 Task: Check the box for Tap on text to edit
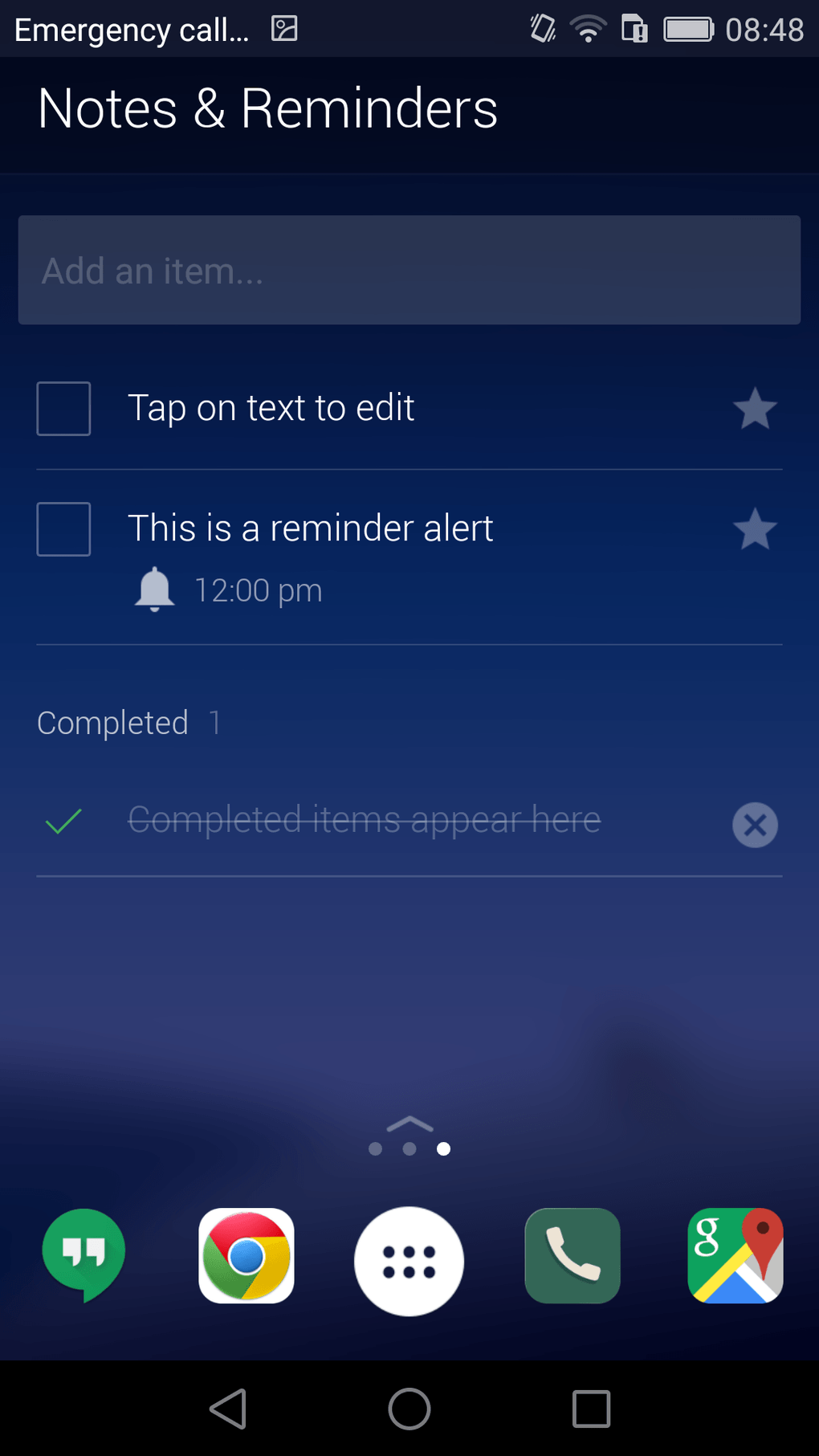tap(63, 409)
